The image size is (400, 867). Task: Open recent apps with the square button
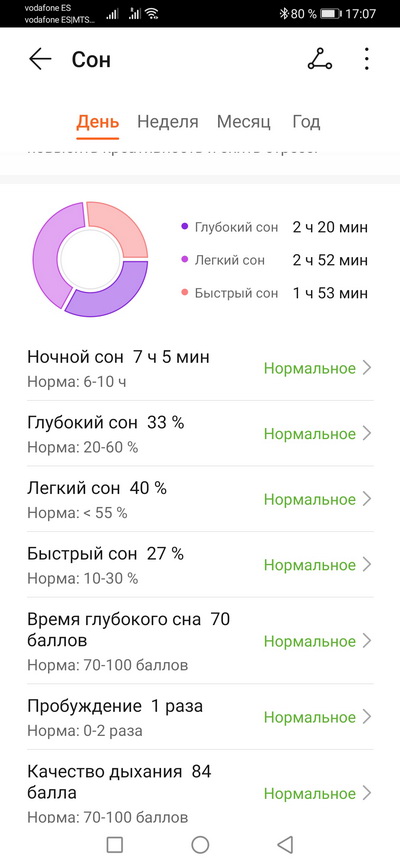click(x=115, y=844)
